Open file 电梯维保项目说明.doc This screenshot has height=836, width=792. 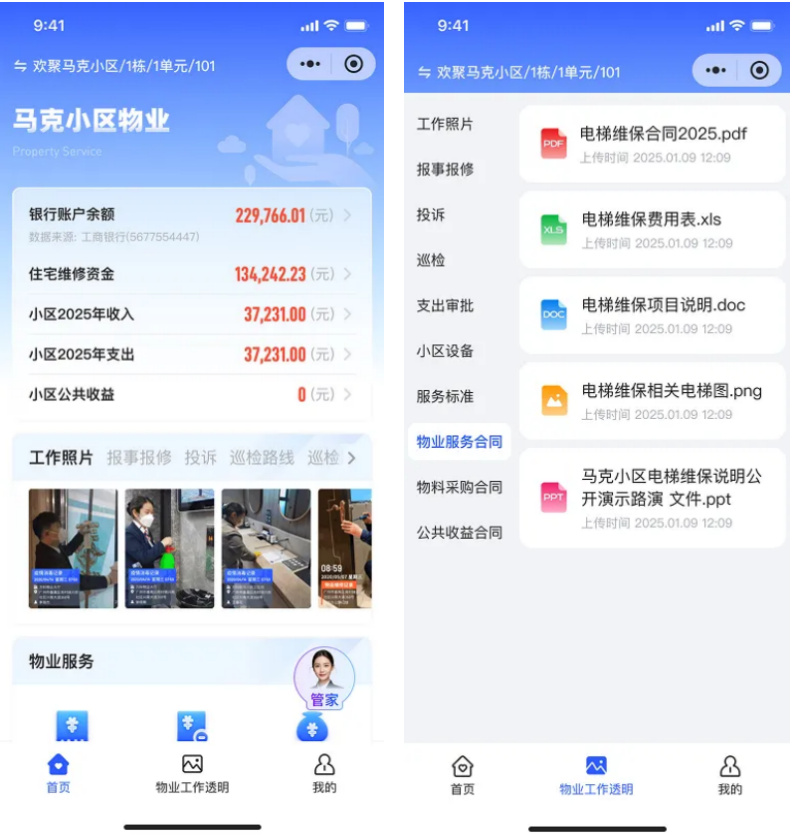tap(652, 316)
